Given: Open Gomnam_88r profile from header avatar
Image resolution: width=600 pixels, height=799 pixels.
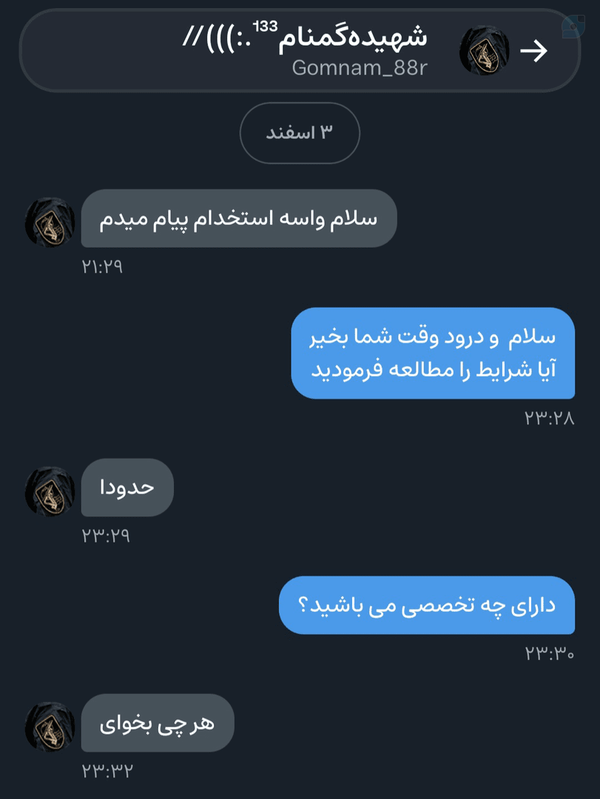Looking at the screenshot, I should (x=484, y=50).
